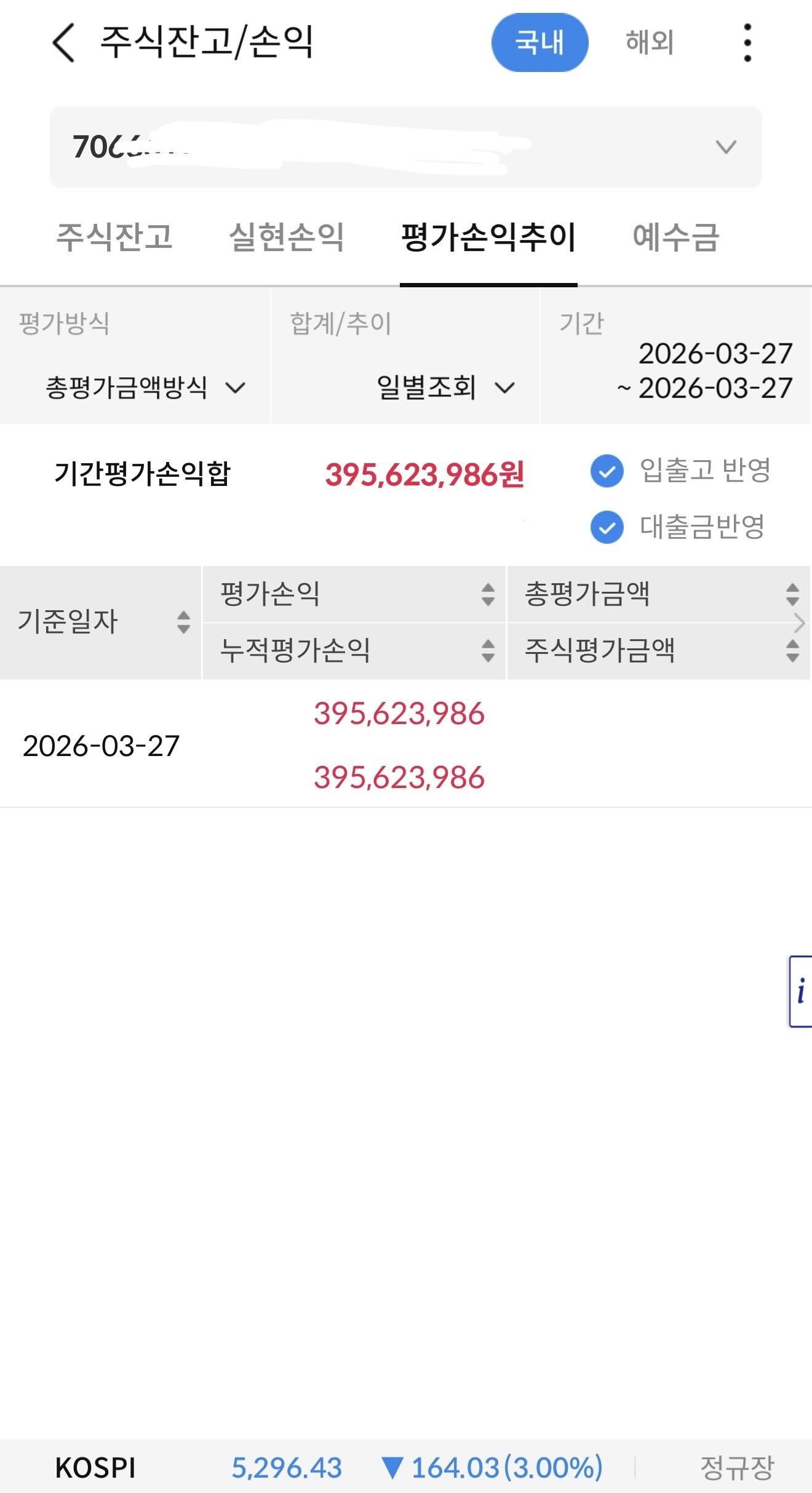
Task: Sort by 누적평가손익 column
Action: pyautogui.click(x=354, y=651)
